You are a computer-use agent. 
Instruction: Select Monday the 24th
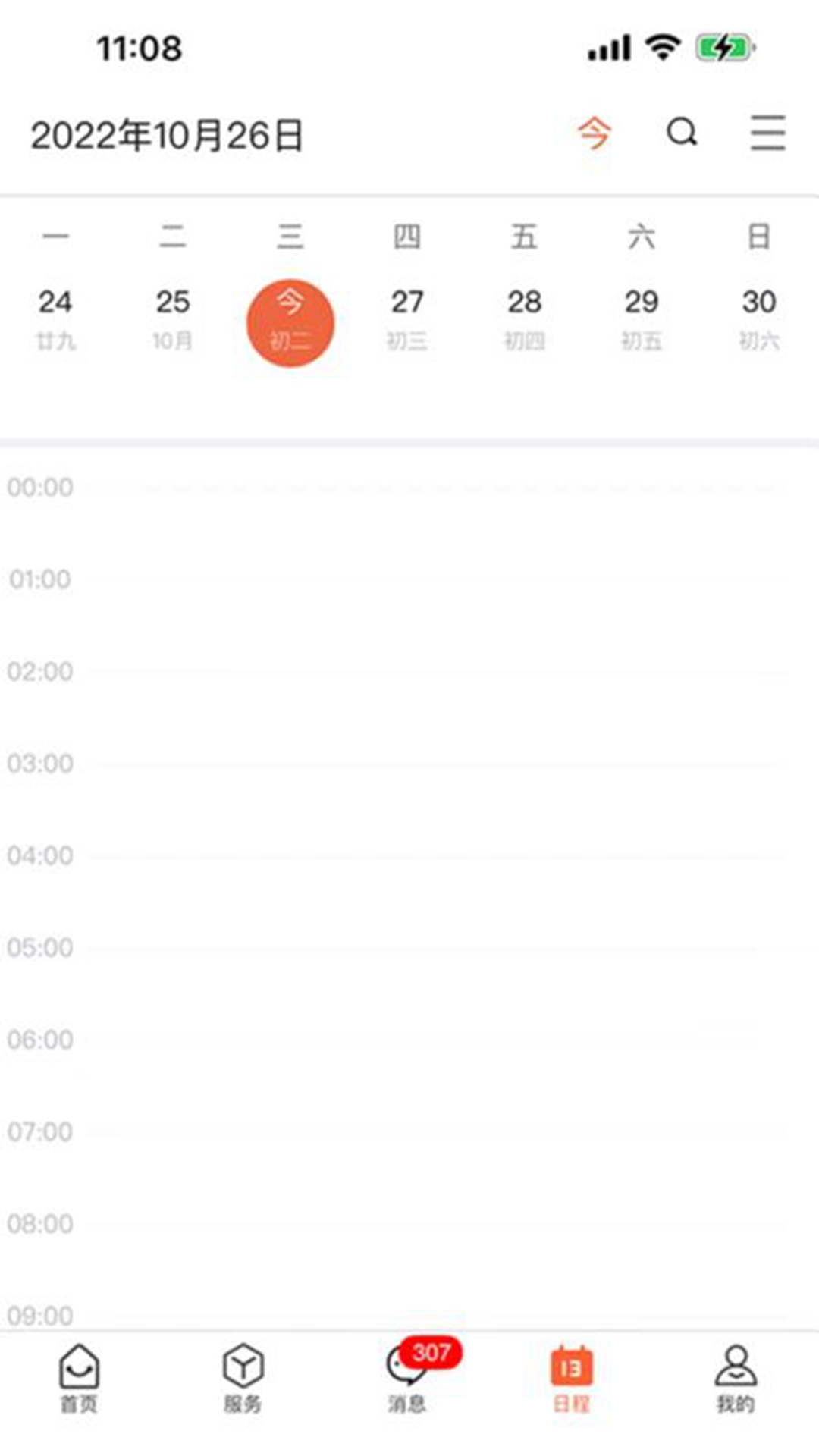[55, 320]
